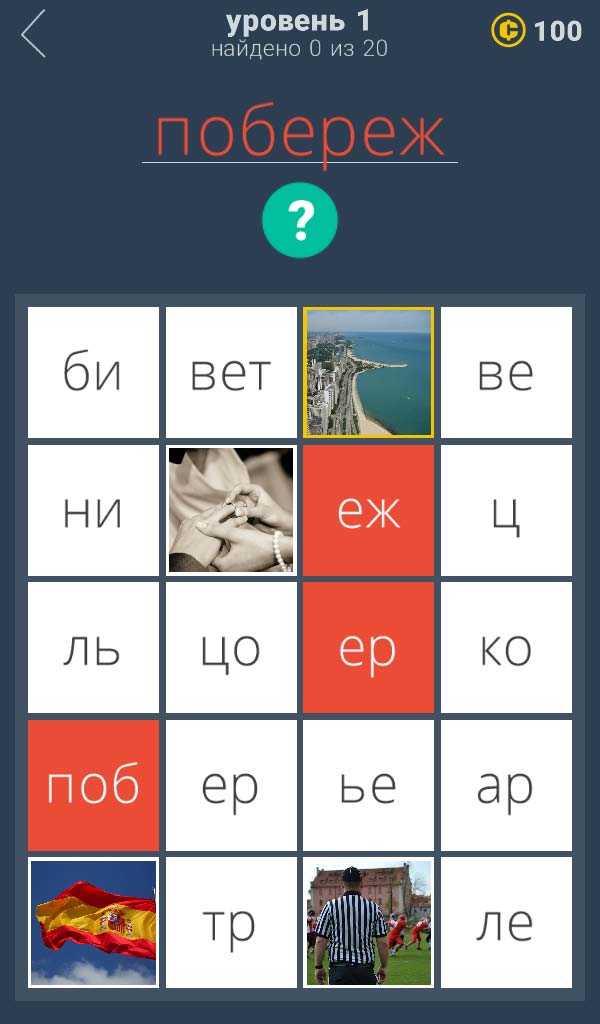Screen dimensions: 600x1024
Task: Deselect the red "еж" tile
Action: 368,510
